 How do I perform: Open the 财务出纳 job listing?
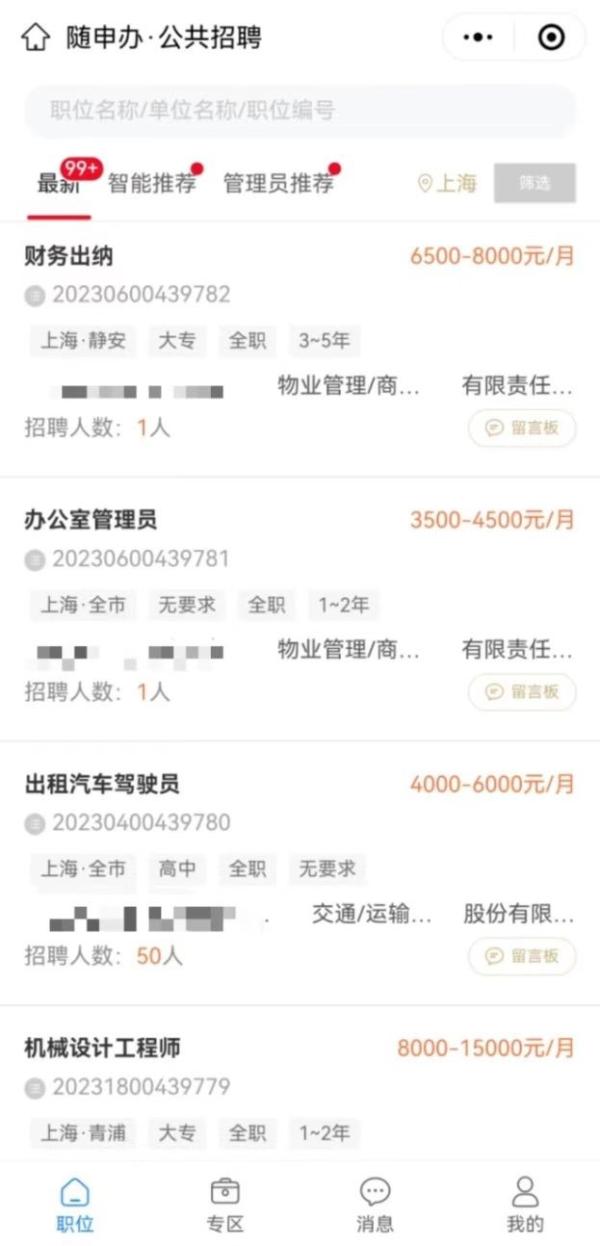pyautogui.click(x=69, y=257)
